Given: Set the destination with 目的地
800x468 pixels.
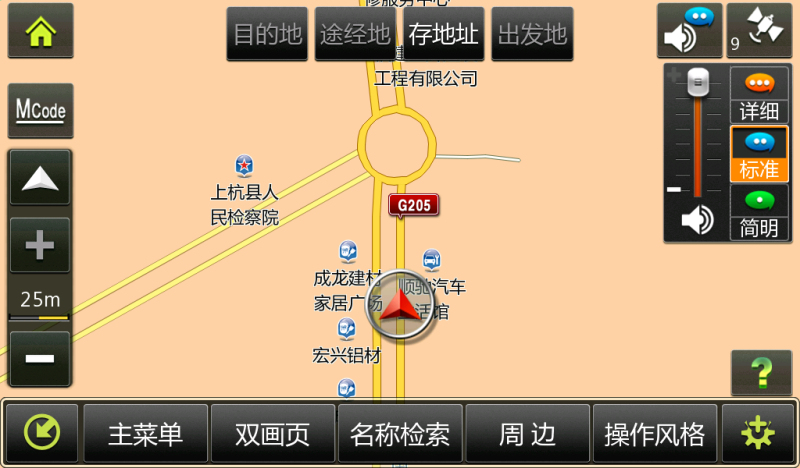Looking at the screenshot, I should coord(267,35).
